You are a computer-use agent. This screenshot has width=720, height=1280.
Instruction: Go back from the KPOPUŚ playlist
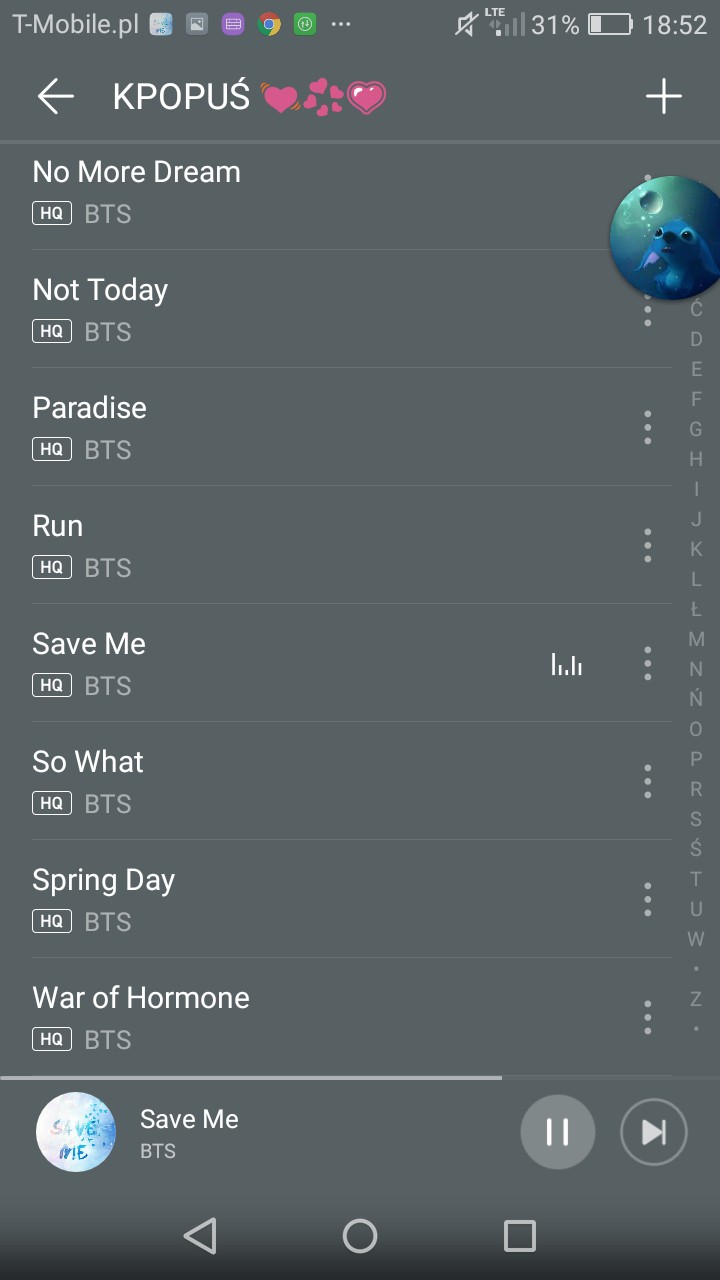56,96
